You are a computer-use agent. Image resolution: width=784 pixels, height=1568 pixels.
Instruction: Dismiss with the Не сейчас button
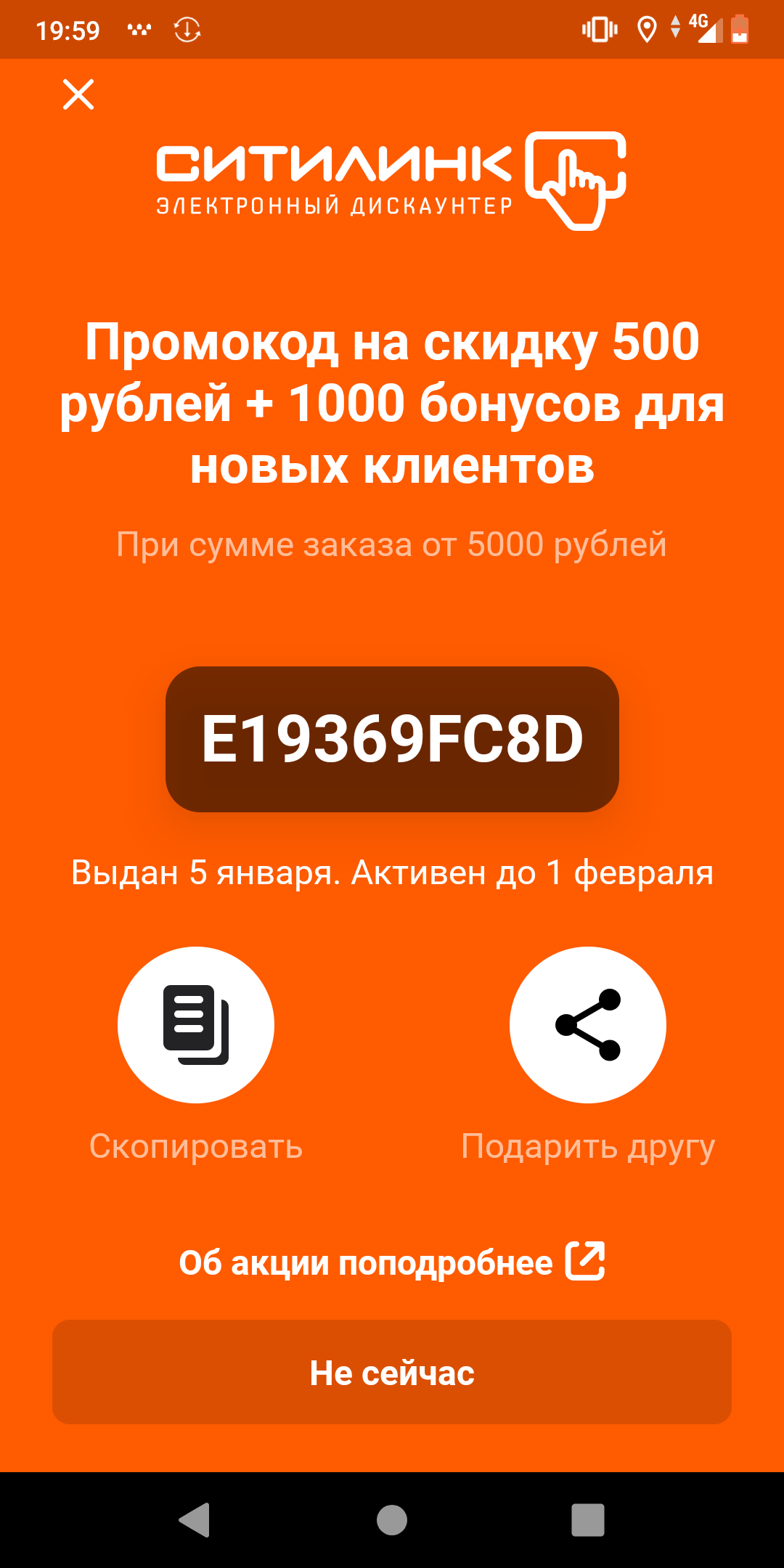(392, 1373)
